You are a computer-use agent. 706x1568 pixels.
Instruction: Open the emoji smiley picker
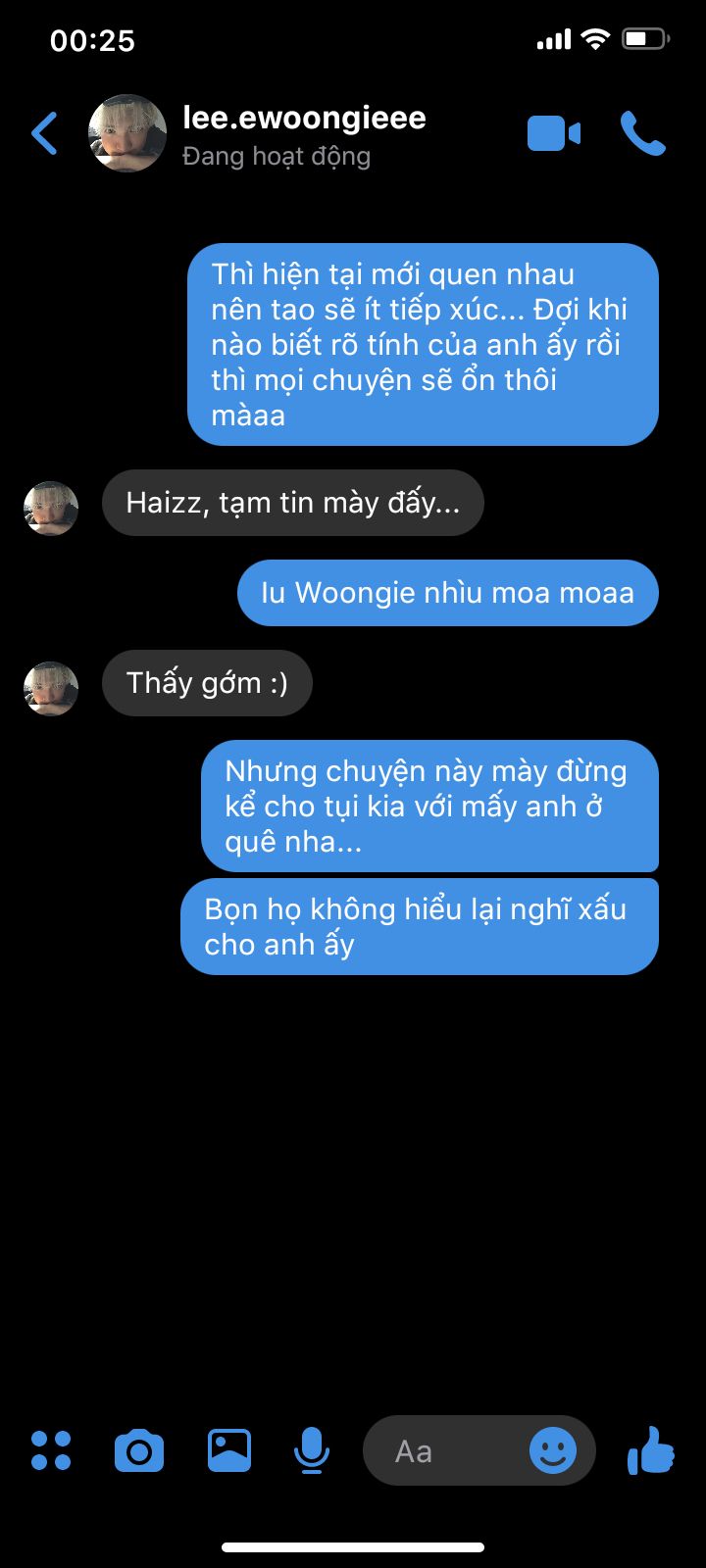point(553,1450)
